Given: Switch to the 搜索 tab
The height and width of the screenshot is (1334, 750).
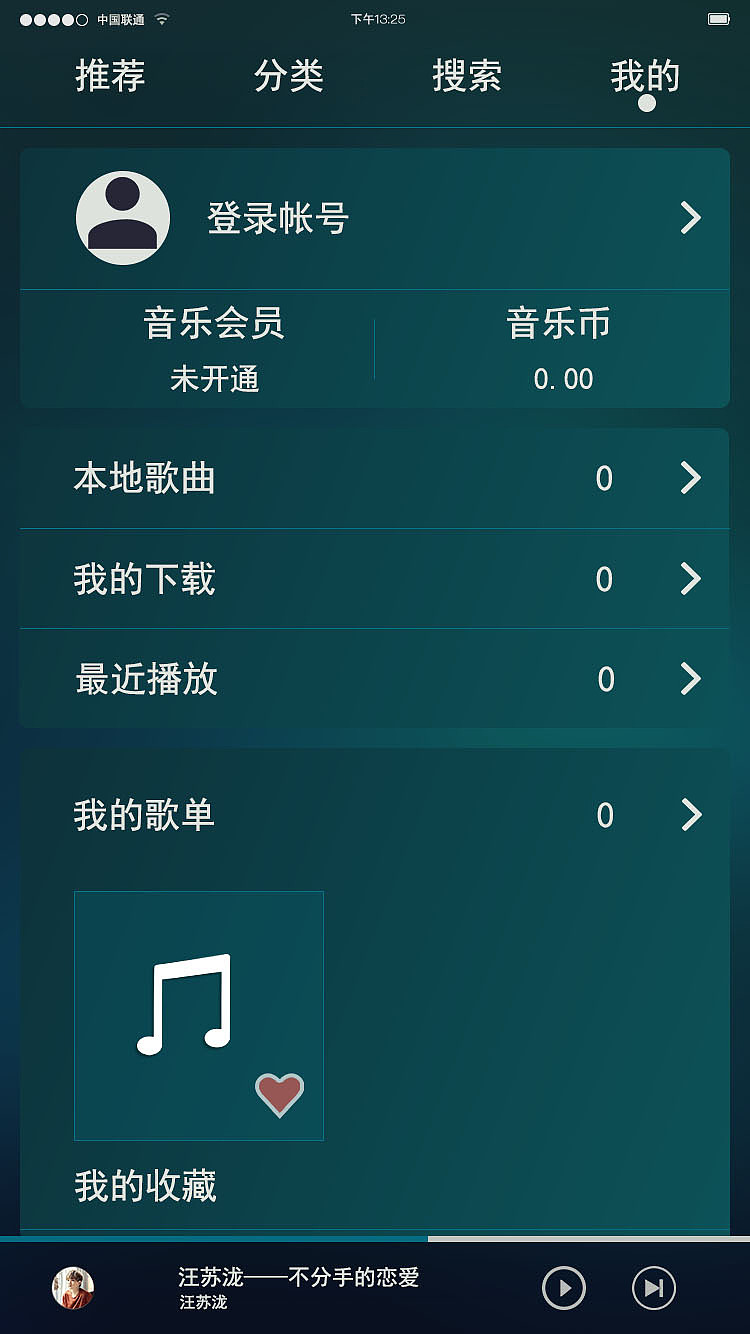Looking at the screenshot, I should click(x=466, y=76).
